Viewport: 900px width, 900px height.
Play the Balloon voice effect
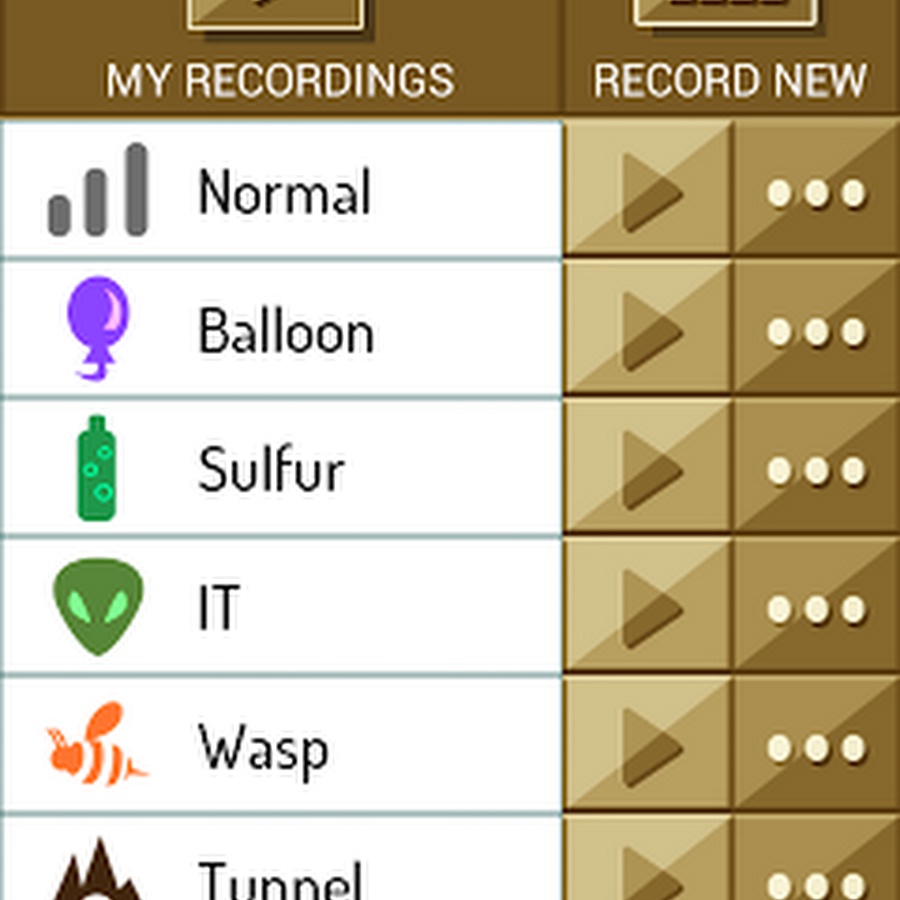point(649,329)
